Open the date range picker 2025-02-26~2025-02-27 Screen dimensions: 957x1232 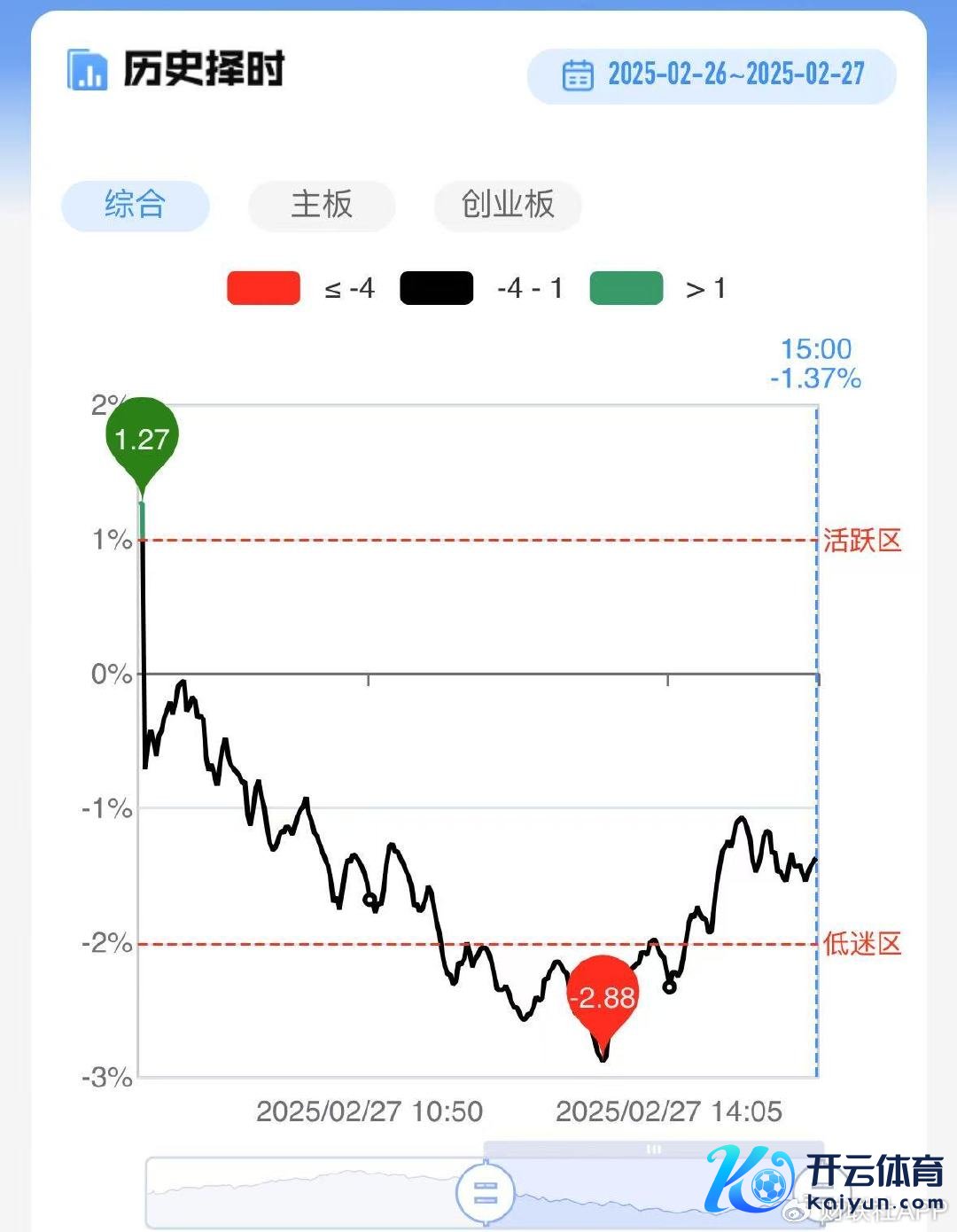712,75
